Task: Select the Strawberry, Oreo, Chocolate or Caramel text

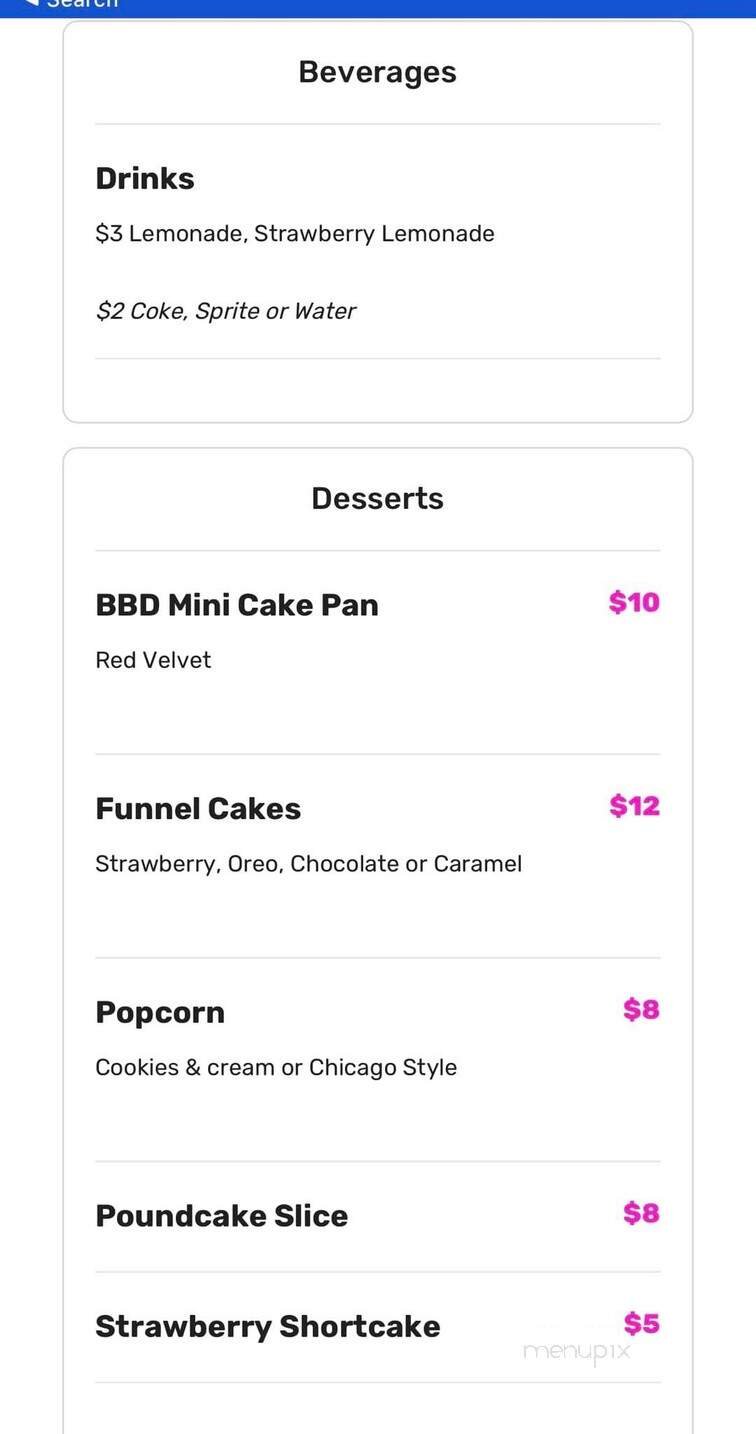Action: [x=308, y=862]
